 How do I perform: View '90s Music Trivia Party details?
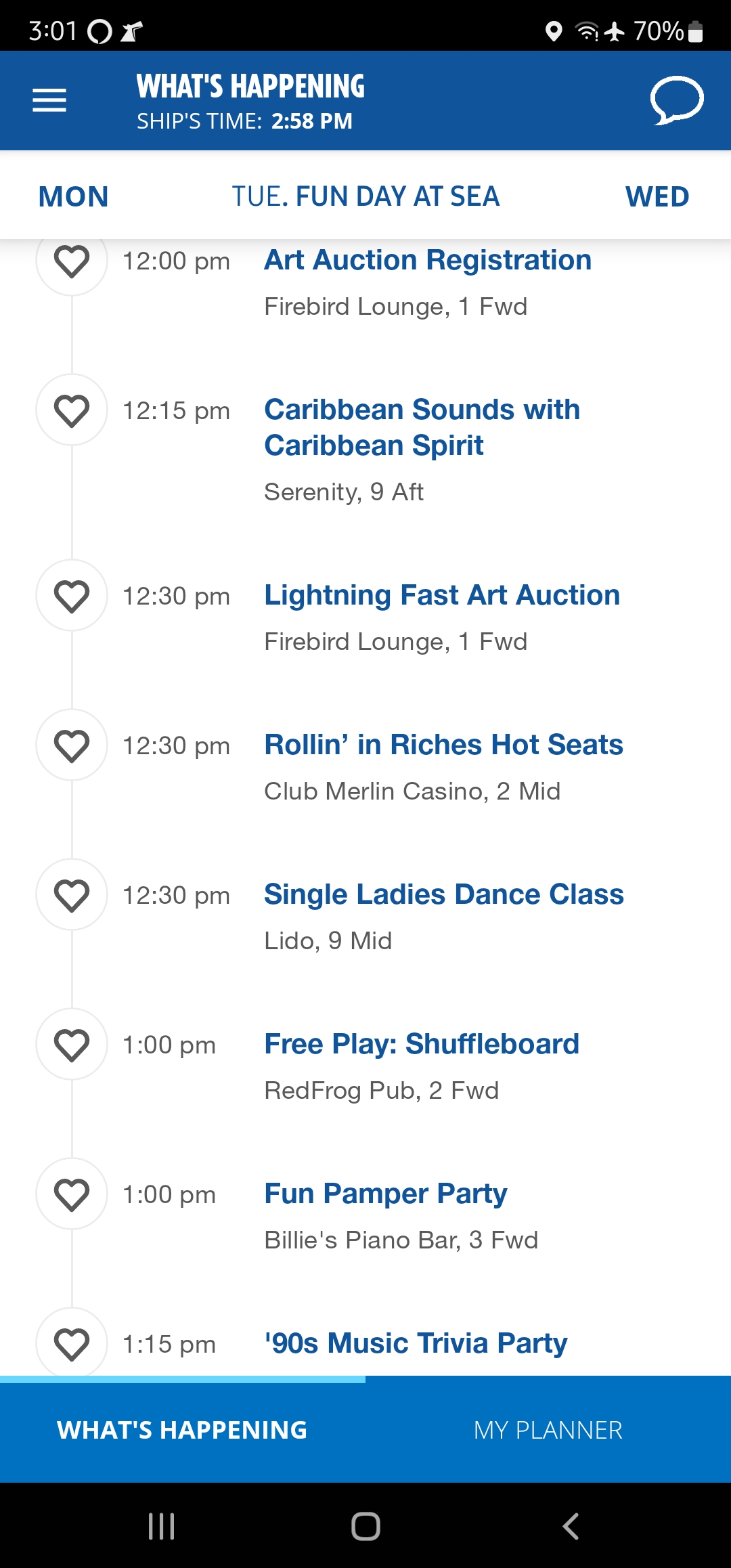point(416,1343)
